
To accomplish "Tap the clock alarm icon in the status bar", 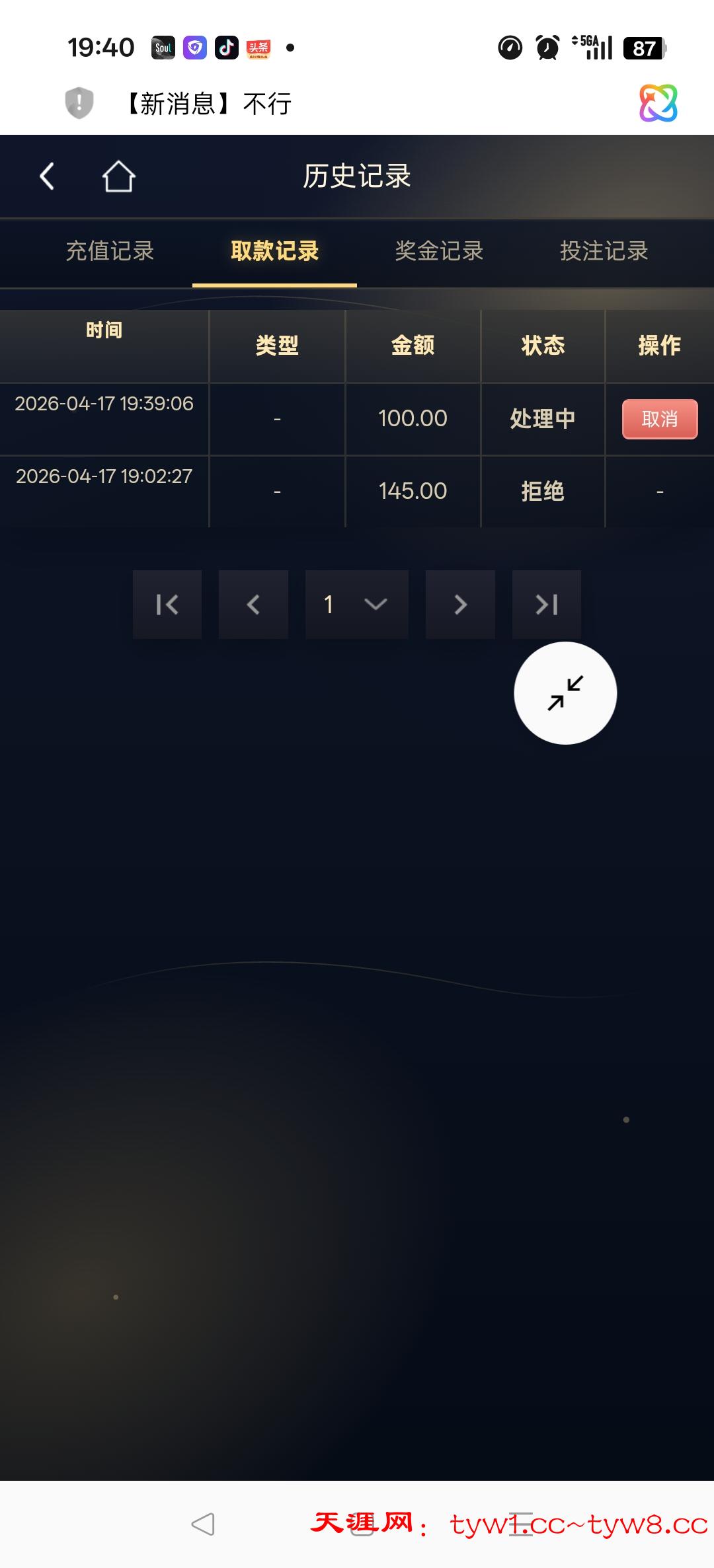I will (546, 48).
